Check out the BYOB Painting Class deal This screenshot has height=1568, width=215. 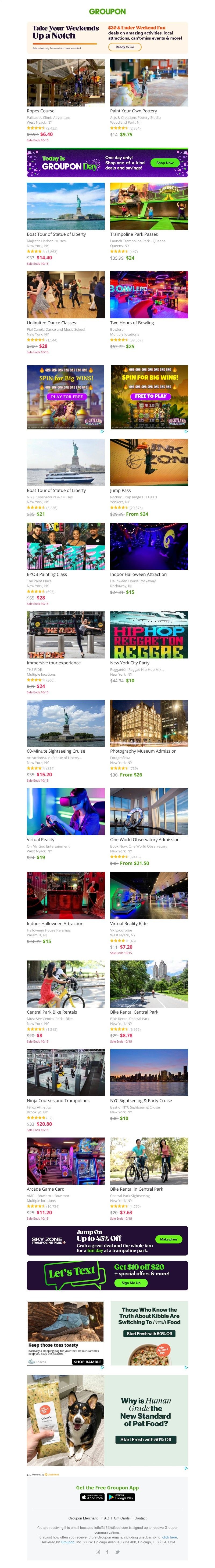(65, 546)
